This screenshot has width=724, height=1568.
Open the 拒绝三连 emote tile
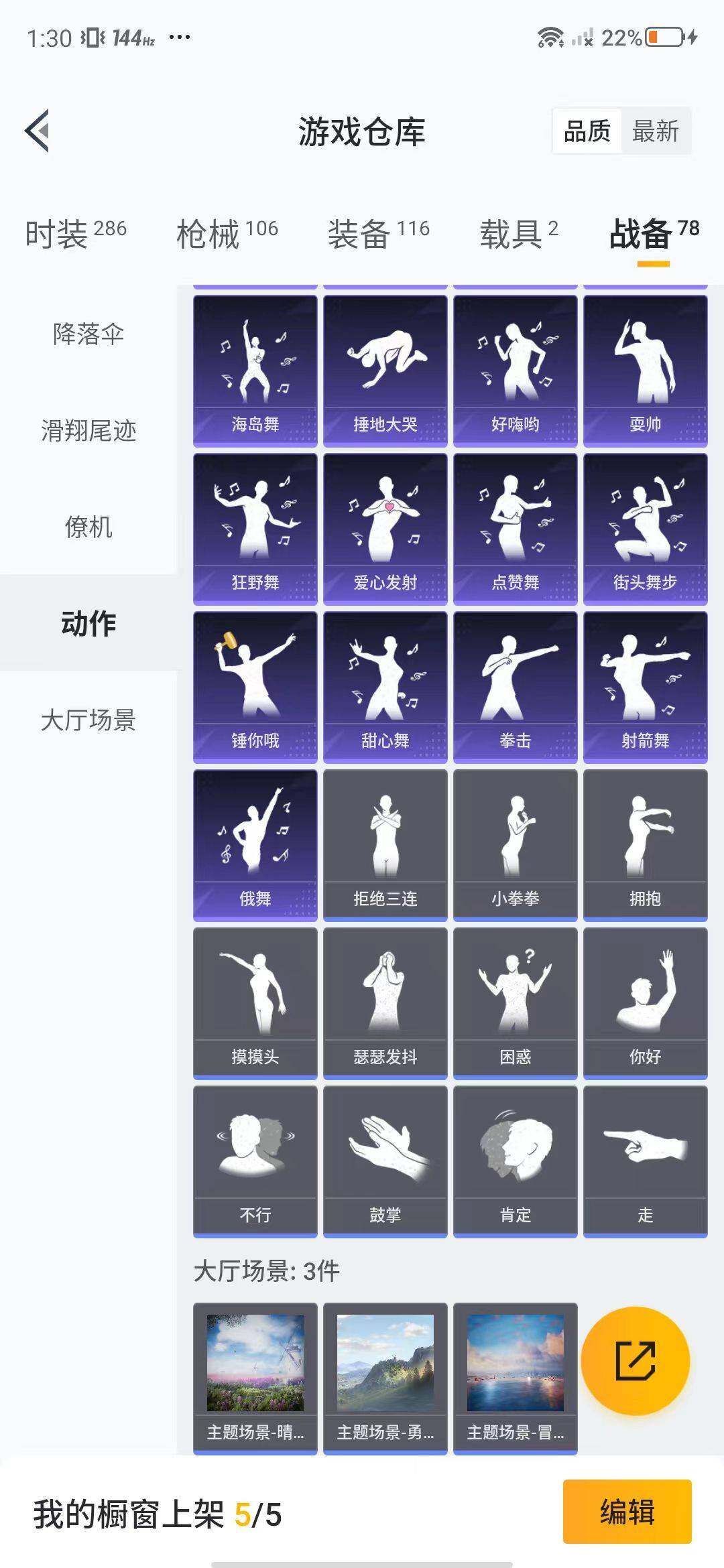click(385, 845)
